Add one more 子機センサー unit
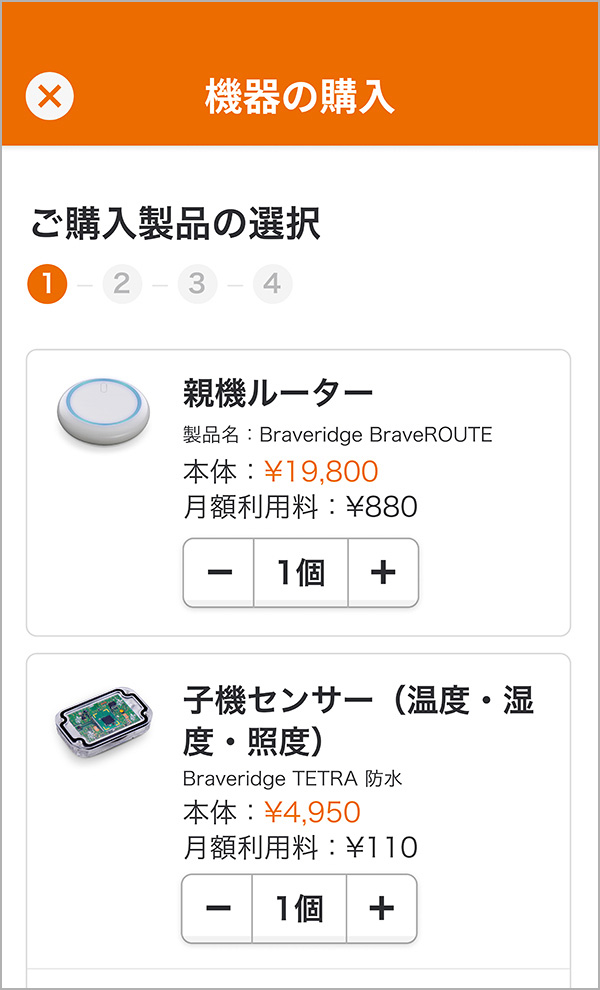The image size is (600, 990). 381,908
